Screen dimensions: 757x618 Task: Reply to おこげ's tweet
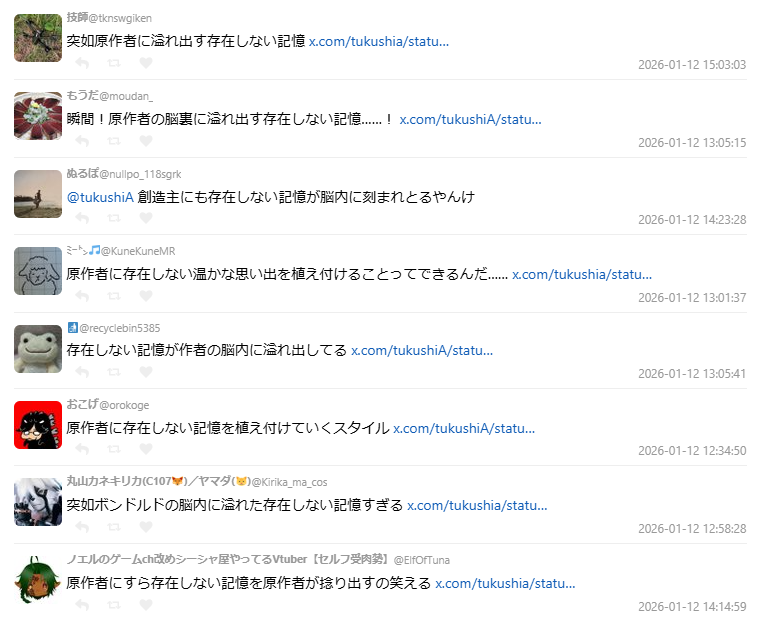pyautogui.click(x=82, y=450)
